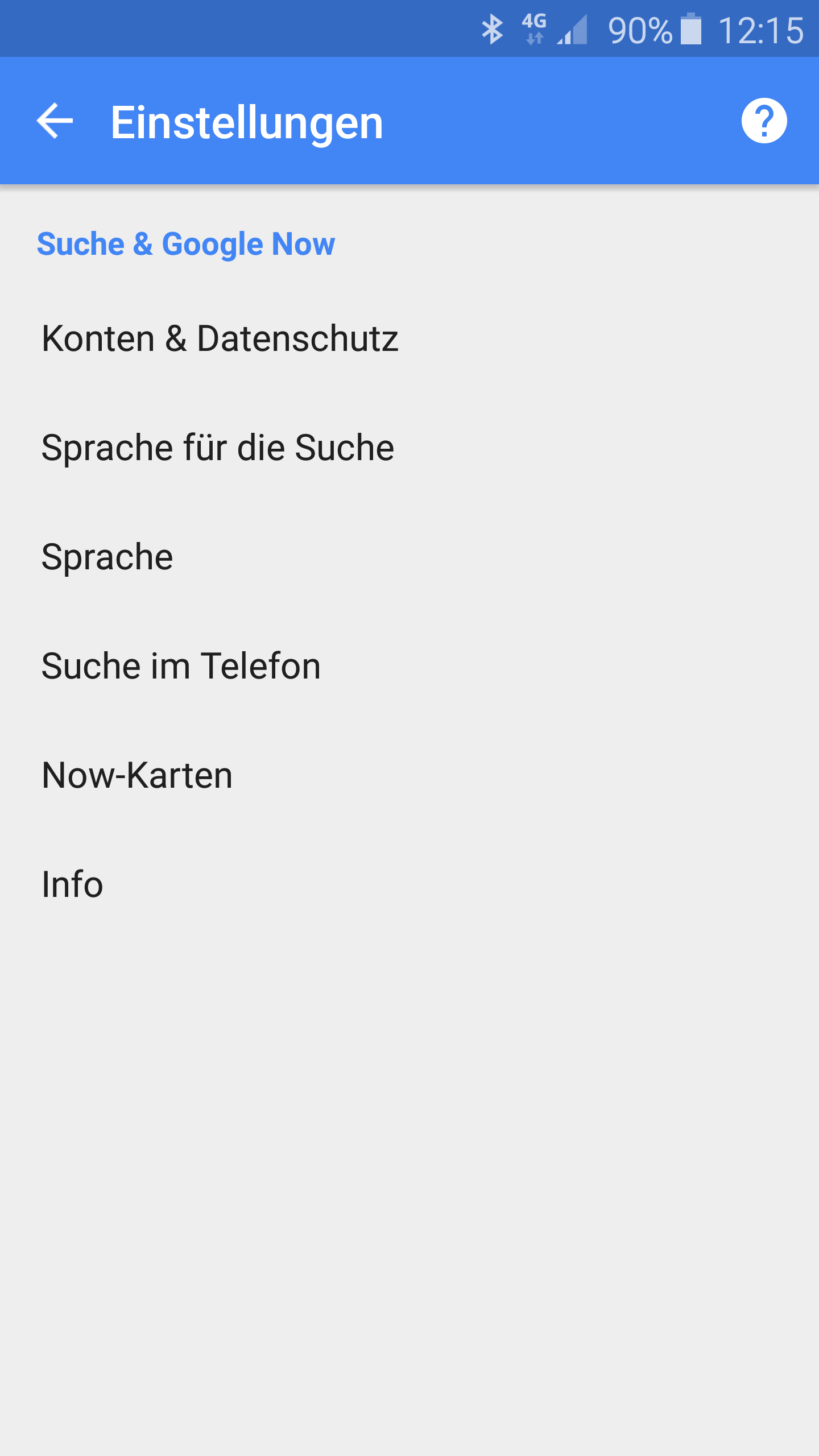This screenshot has height=1456, width=819.
Task: Open Konten & Datenschutz settings
Action: coord(409,338)
